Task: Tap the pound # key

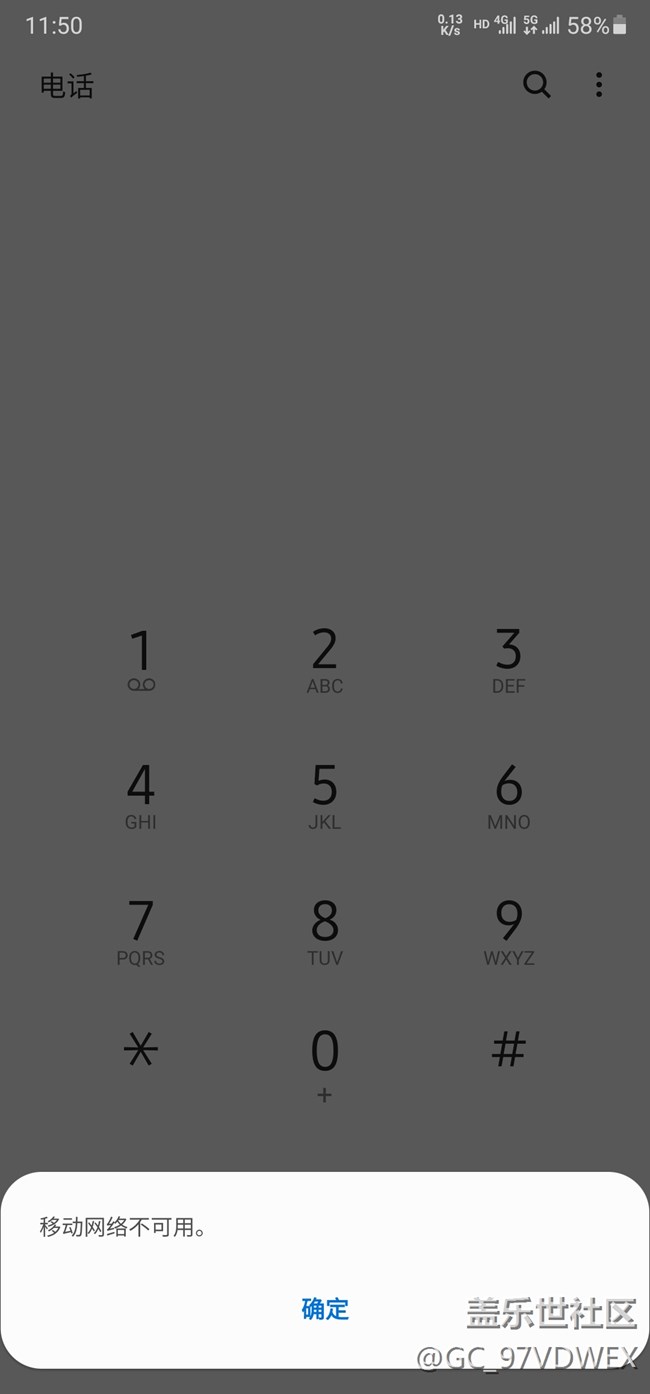Action: pyautogui.click(x=508, y=1050)
